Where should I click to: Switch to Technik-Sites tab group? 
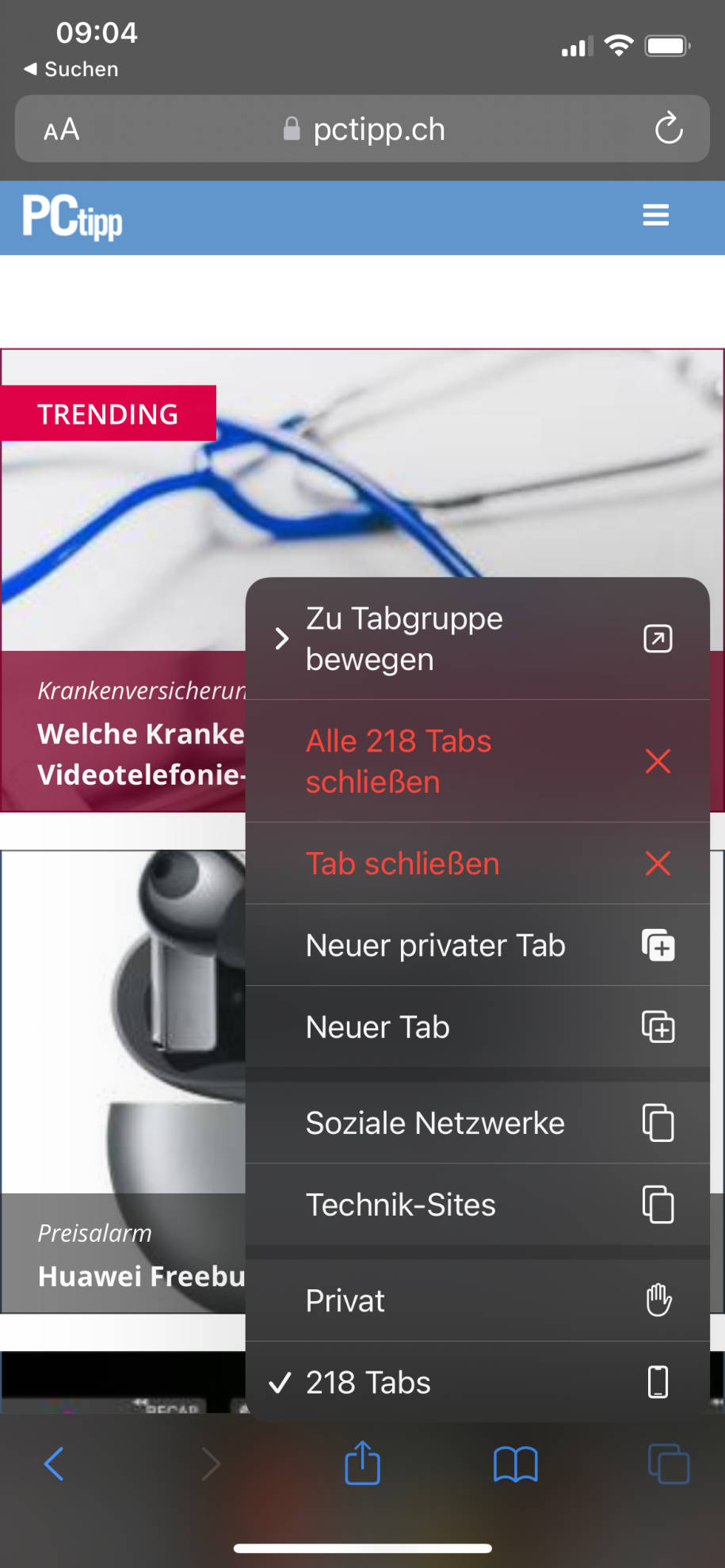[x=475, y=1205]
